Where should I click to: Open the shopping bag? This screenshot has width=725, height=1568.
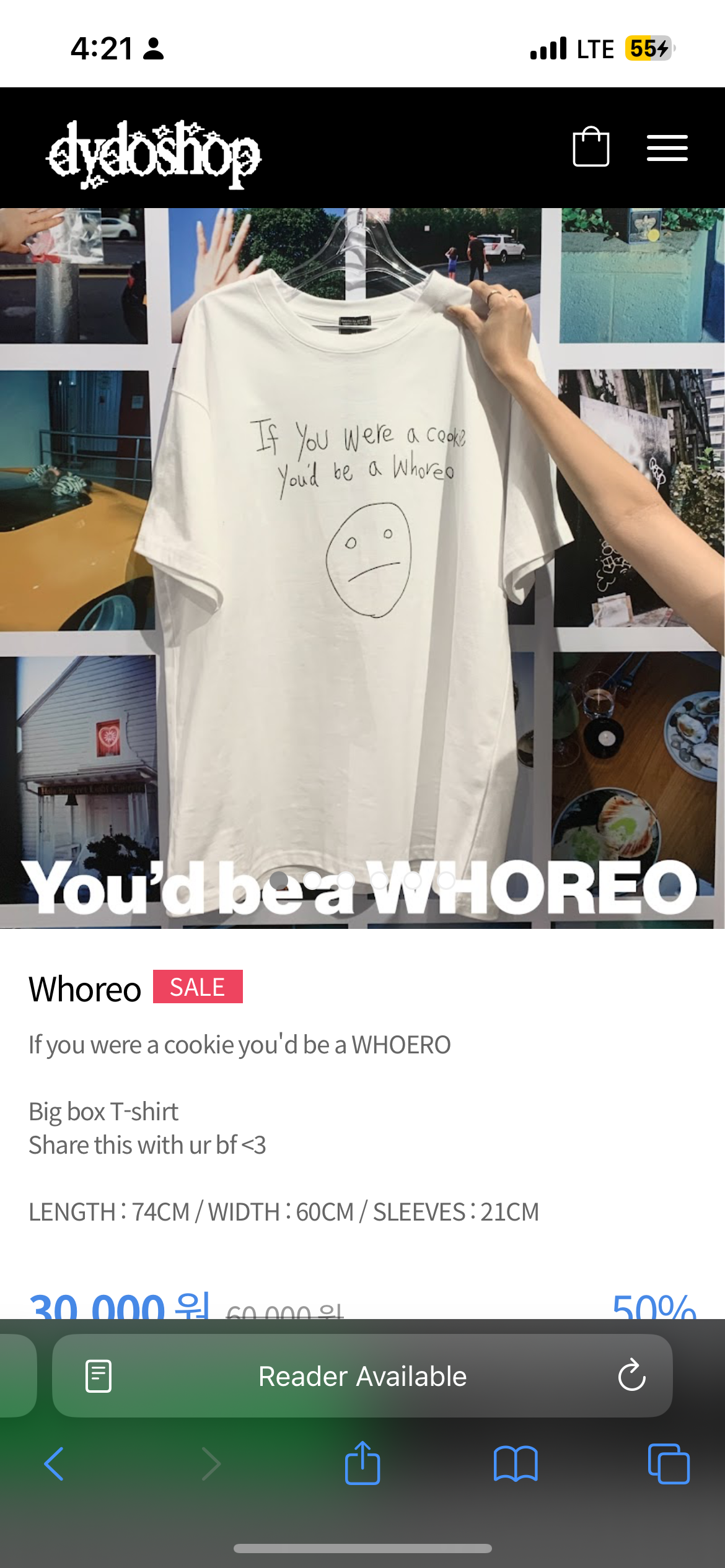pos(591,147)
